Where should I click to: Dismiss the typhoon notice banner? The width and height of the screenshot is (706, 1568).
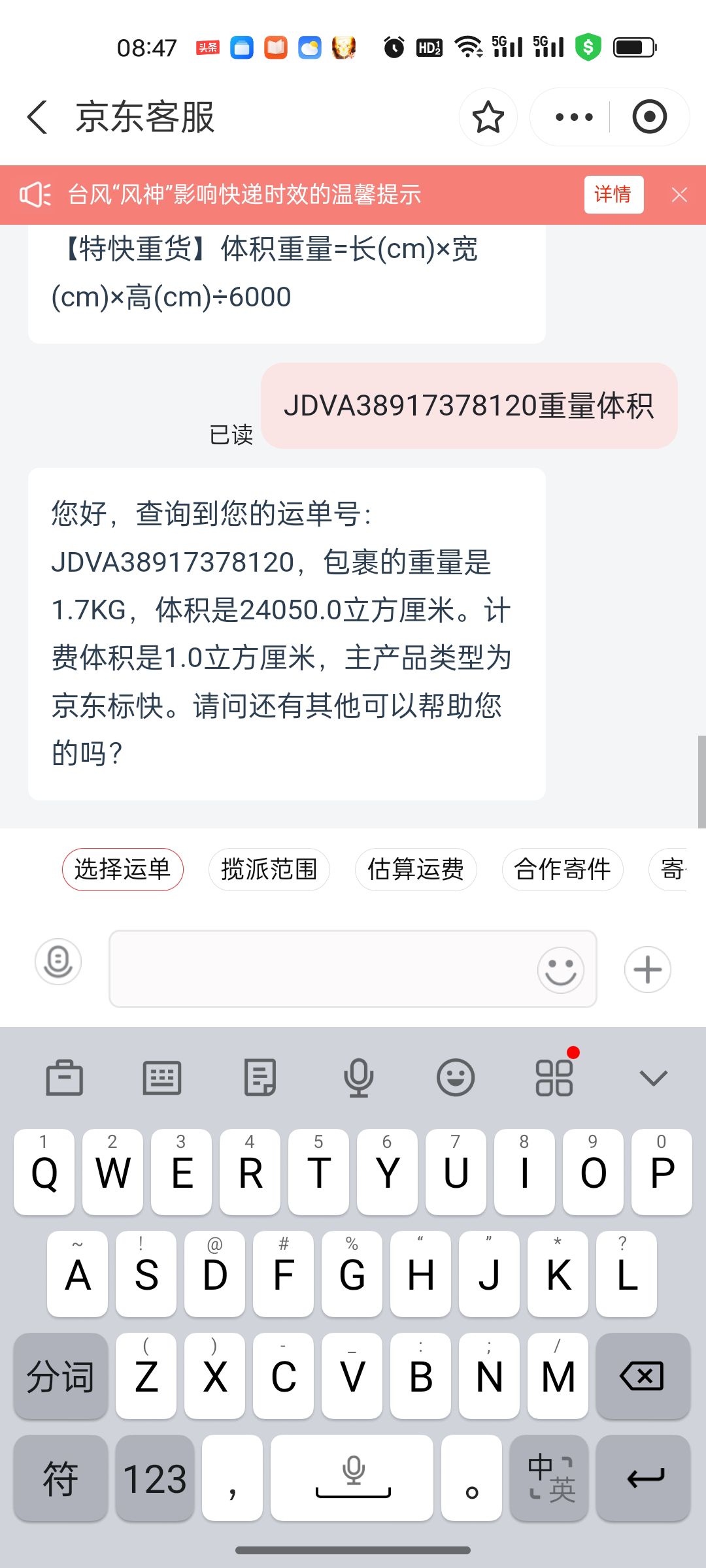pyautogui.click(x=679, y=195)
